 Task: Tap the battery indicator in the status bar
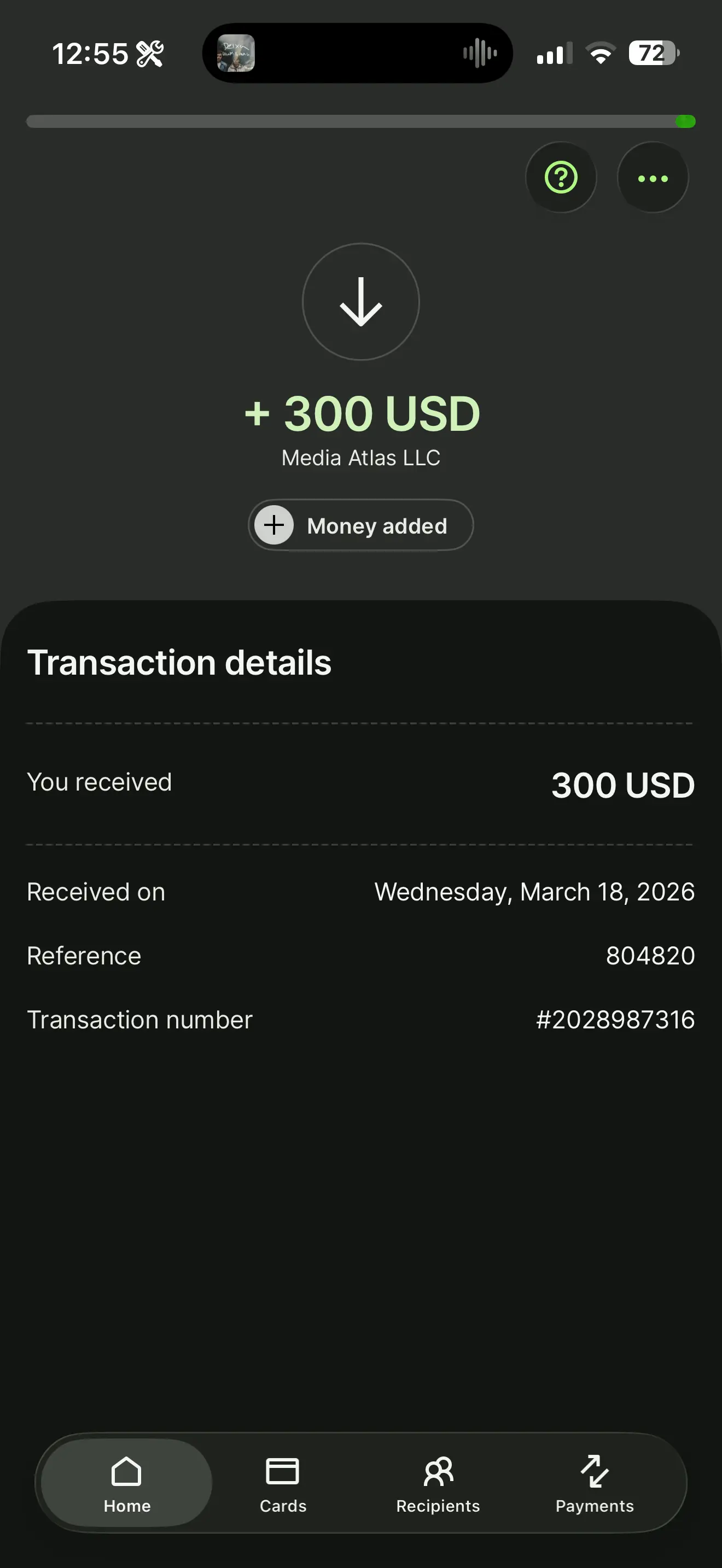coord(652,53)
